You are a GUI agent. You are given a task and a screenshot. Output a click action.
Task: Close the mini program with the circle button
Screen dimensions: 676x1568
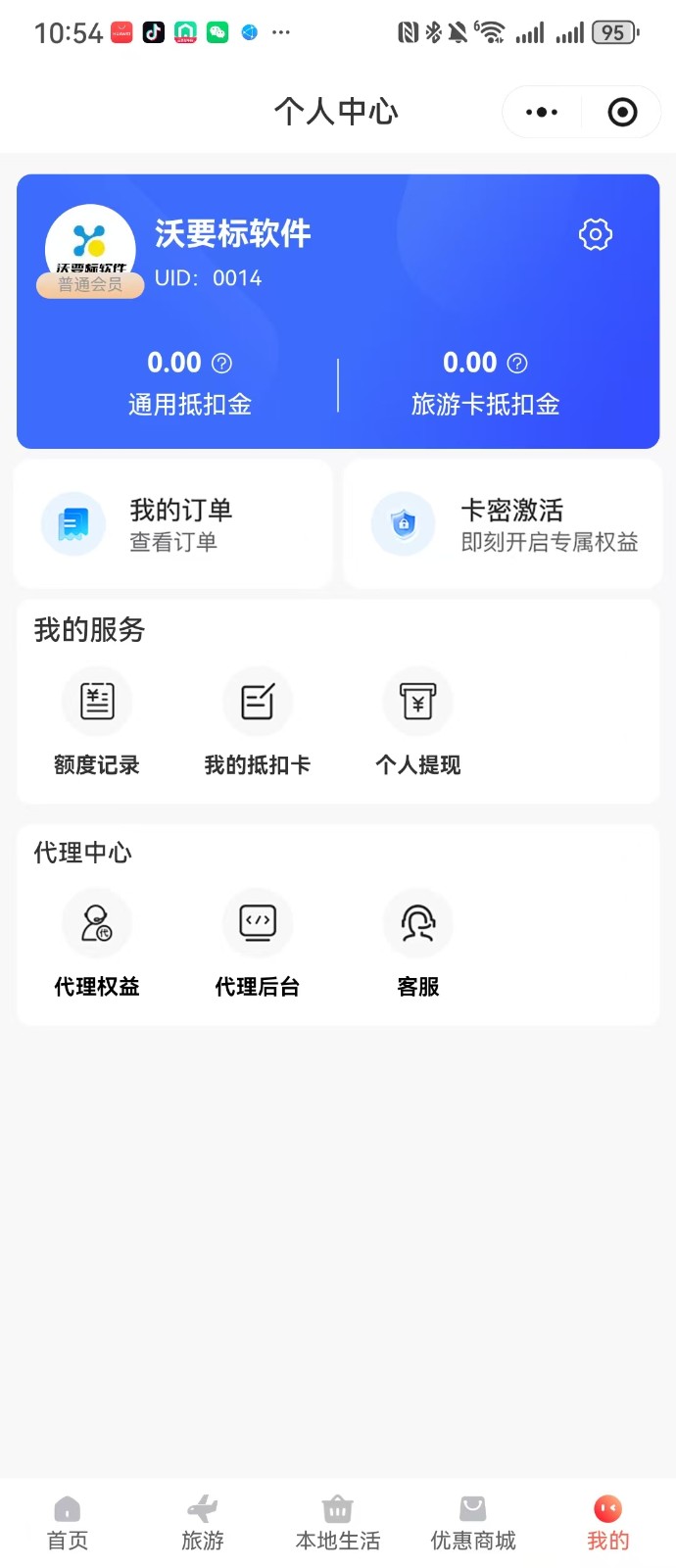click(x=622, y=112)
